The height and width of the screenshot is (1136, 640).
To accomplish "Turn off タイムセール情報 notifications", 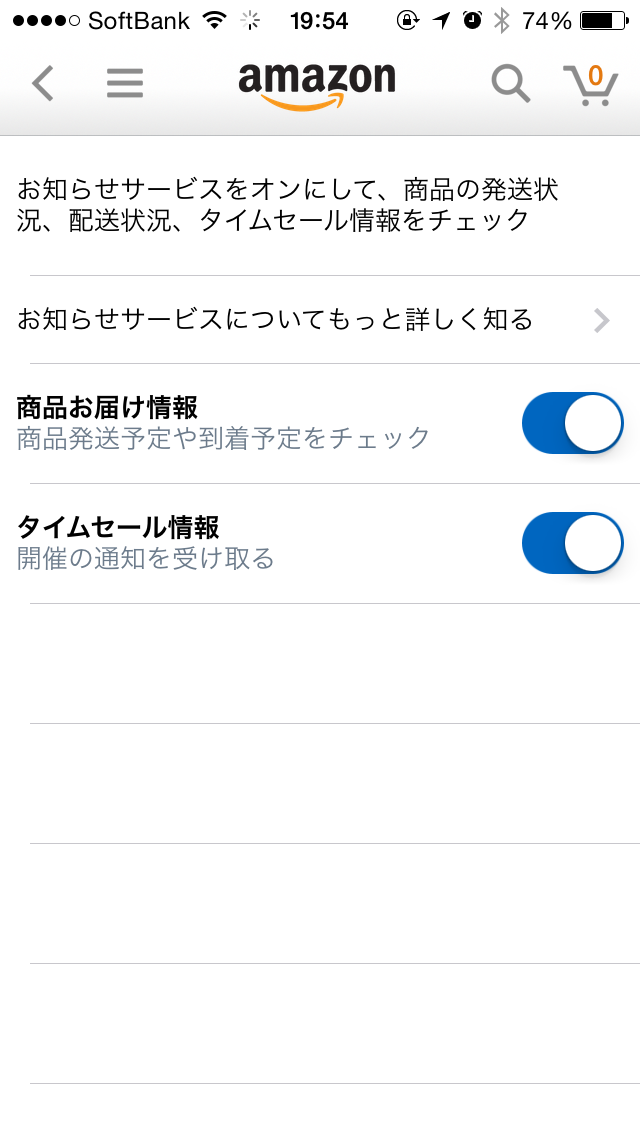I will tap(573, 543).
